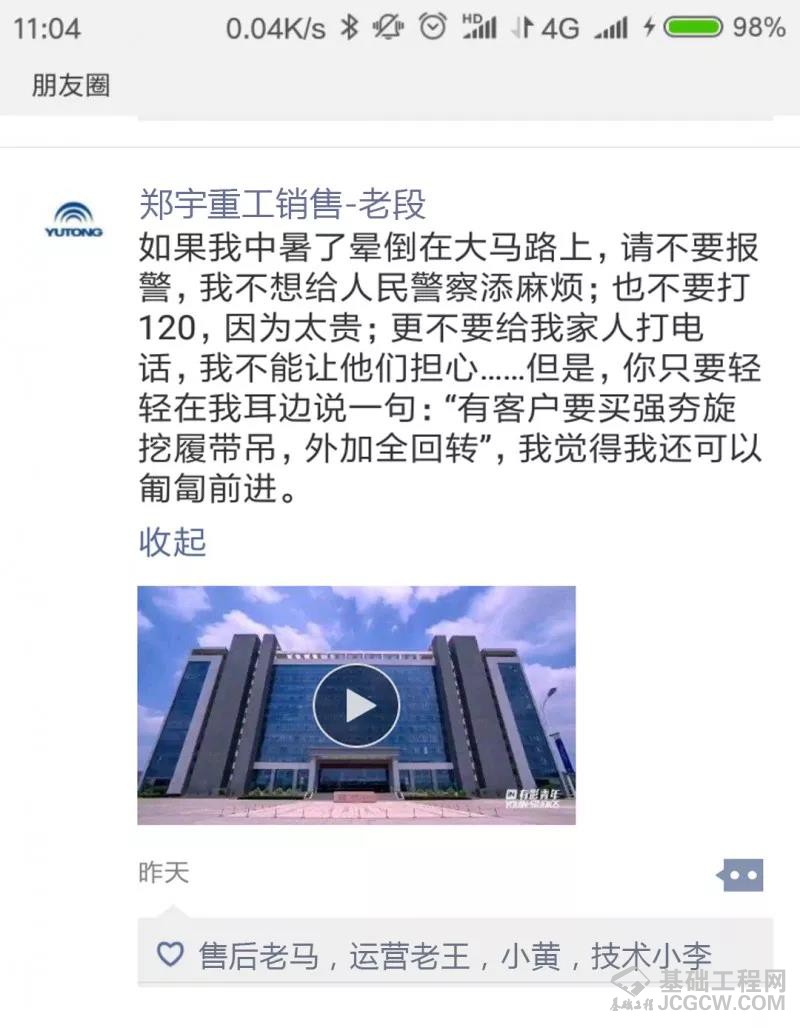Open 郑宇重工销售-老段's profile via name
Screen dimensions: 800x1028
(x=283, y=204)
